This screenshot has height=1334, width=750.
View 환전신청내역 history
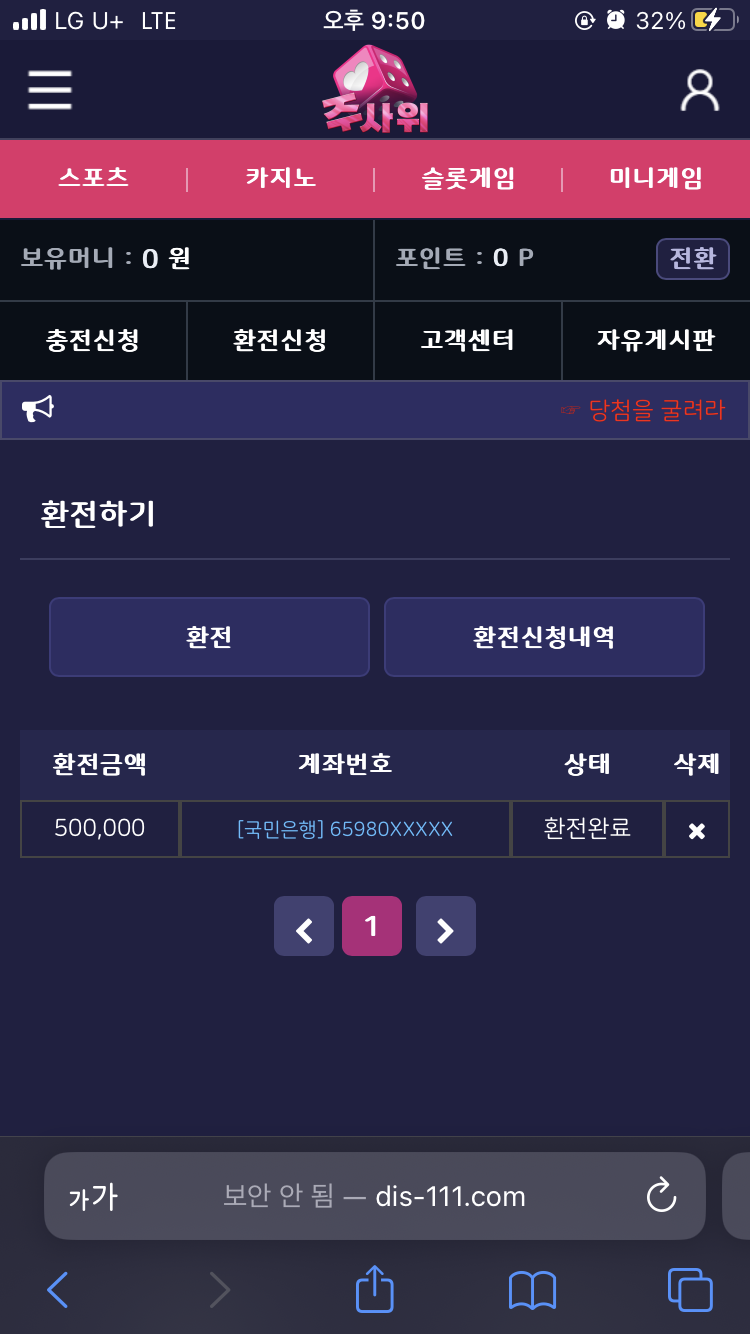[x=544, y=637]
